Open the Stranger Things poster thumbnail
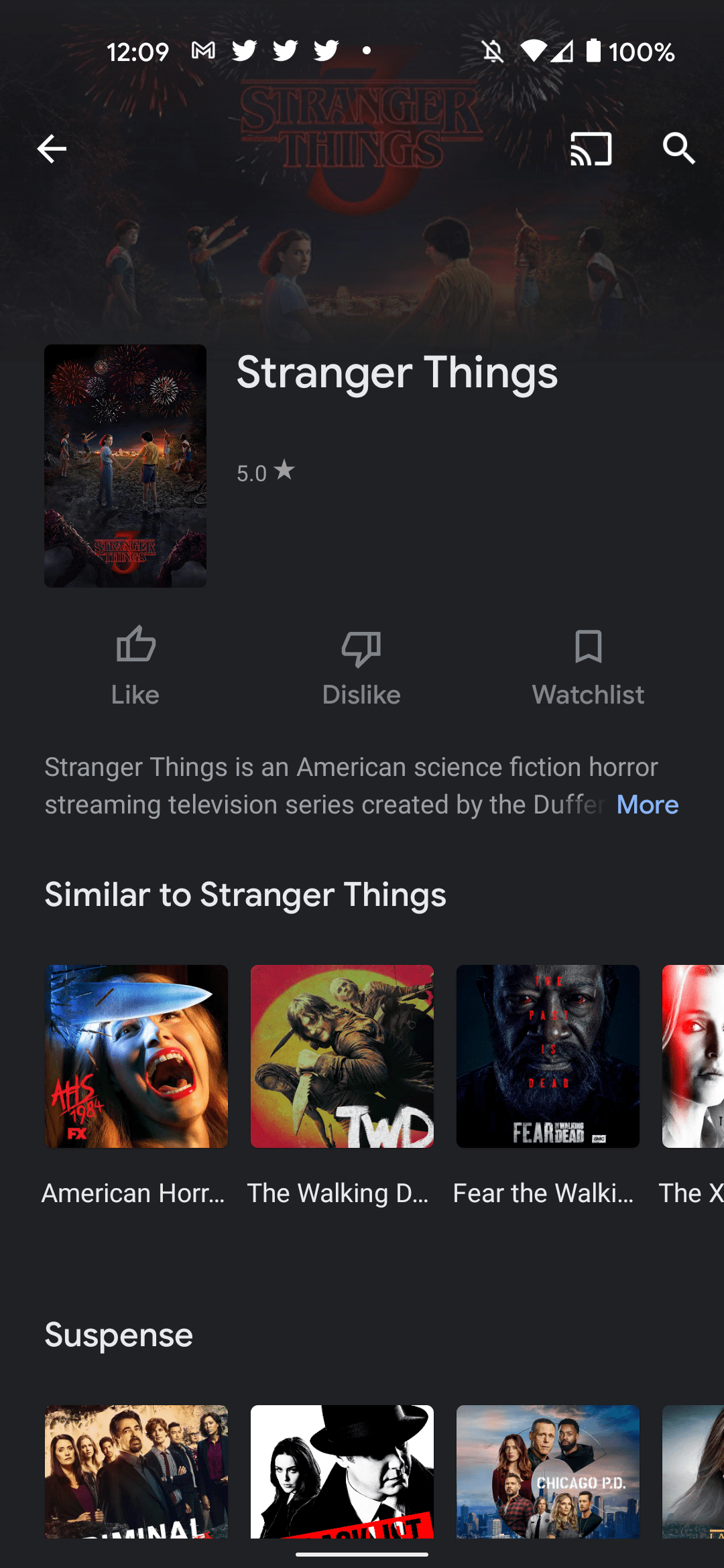Viewport: 724px width, 1568px height. coord(125,466)
